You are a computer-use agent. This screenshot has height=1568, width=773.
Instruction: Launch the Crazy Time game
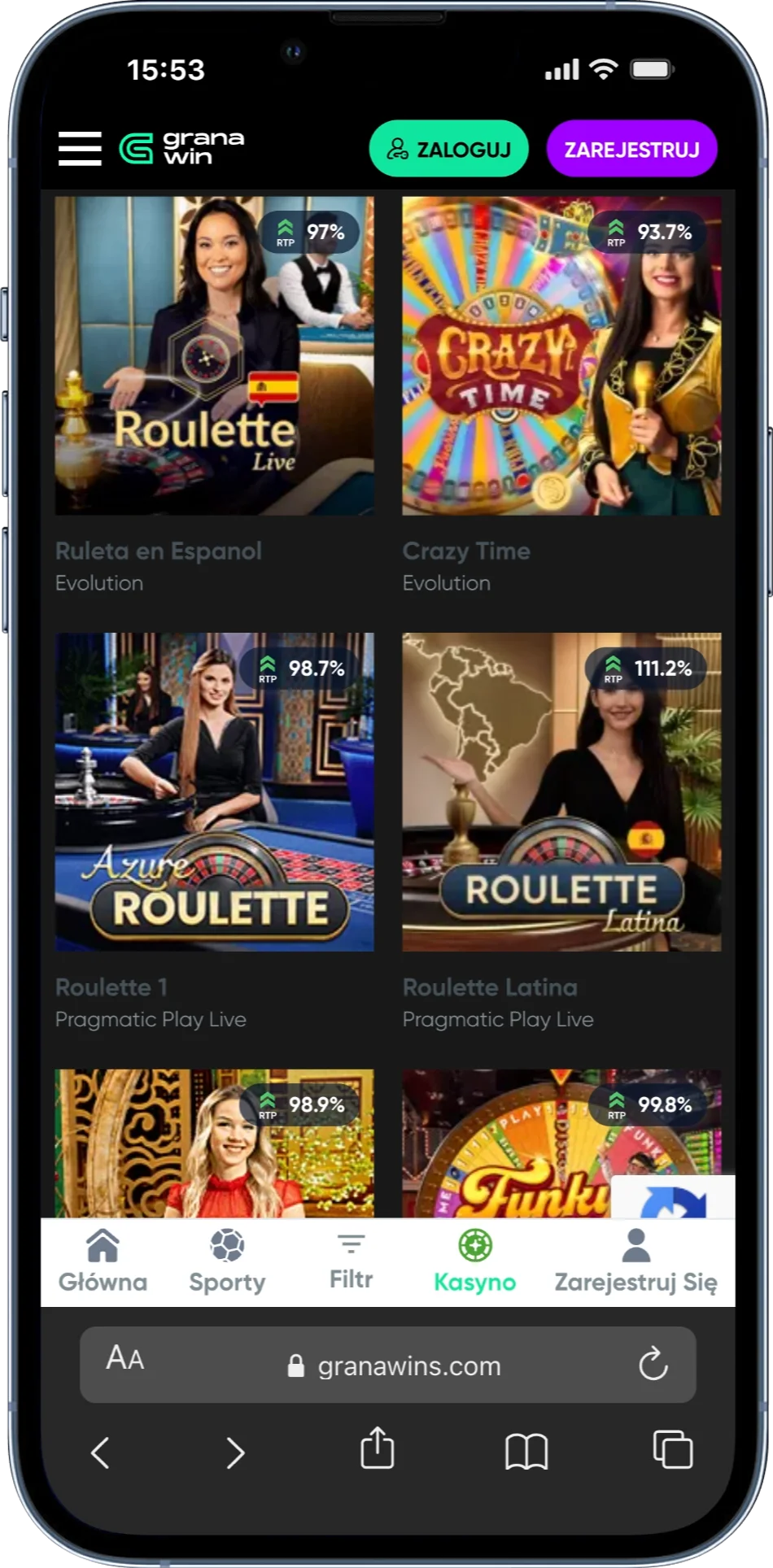point(561,355)
